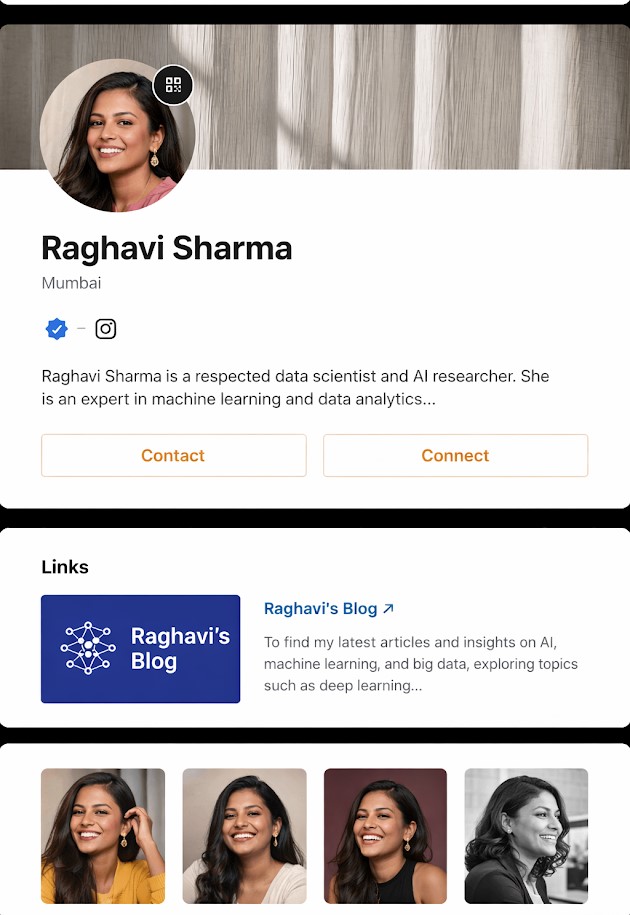Open the black and white photo
The image size is (630, 915).
pyautogui.click(x=526, y=835)
